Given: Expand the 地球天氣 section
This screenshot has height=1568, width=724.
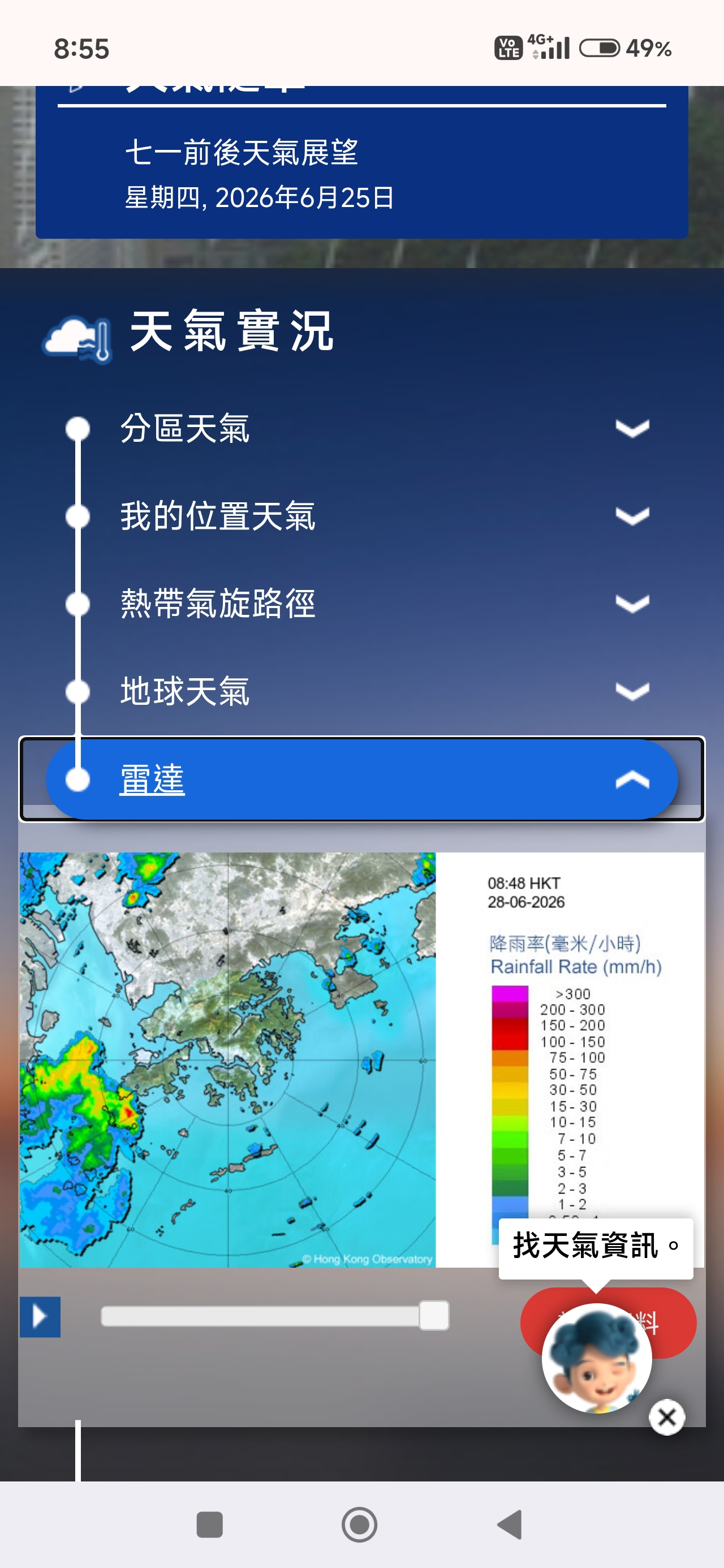Looking at the screenshot, I should [361, 691].
